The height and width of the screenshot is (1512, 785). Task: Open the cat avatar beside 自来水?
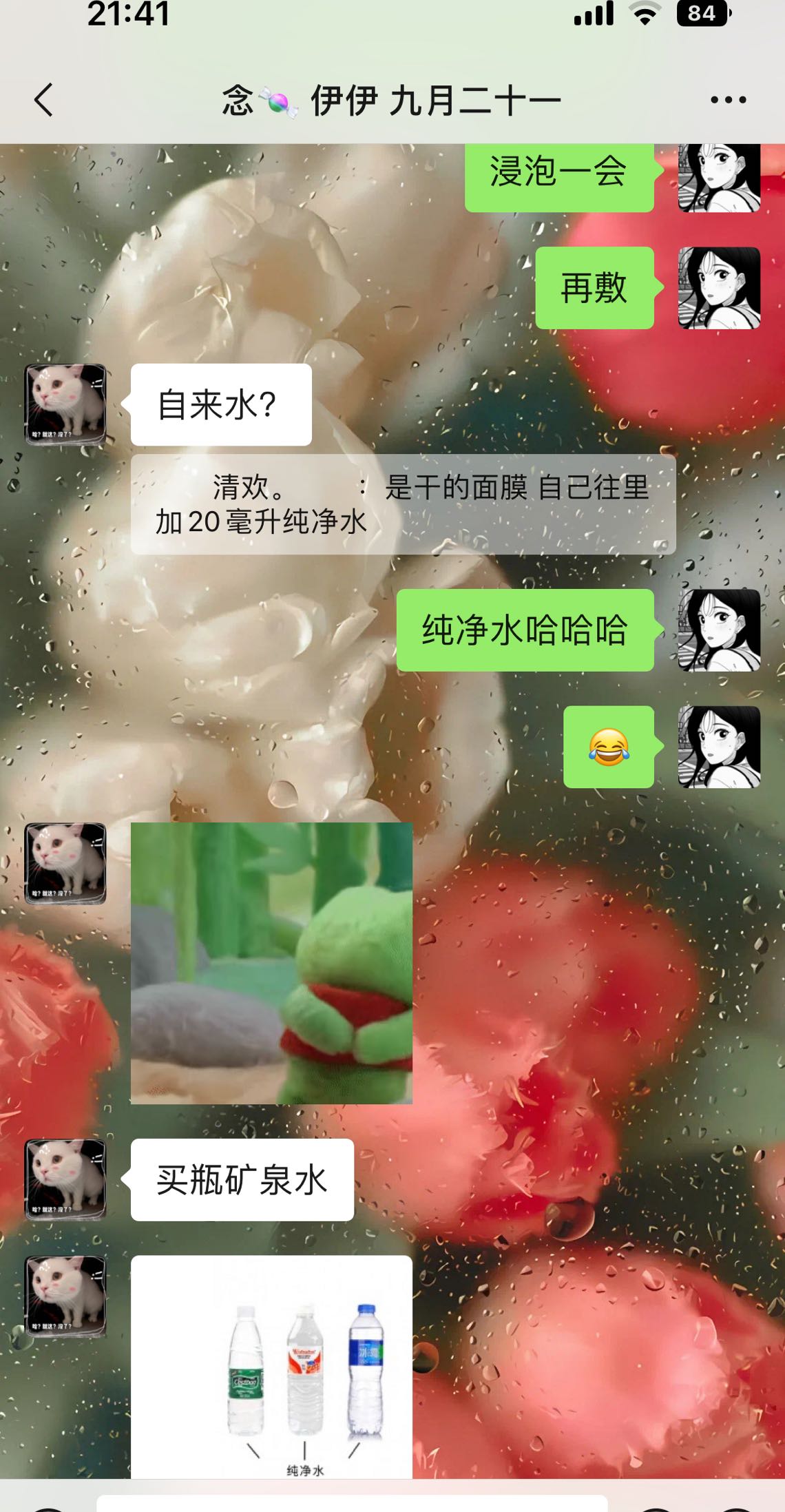[65, 404]
